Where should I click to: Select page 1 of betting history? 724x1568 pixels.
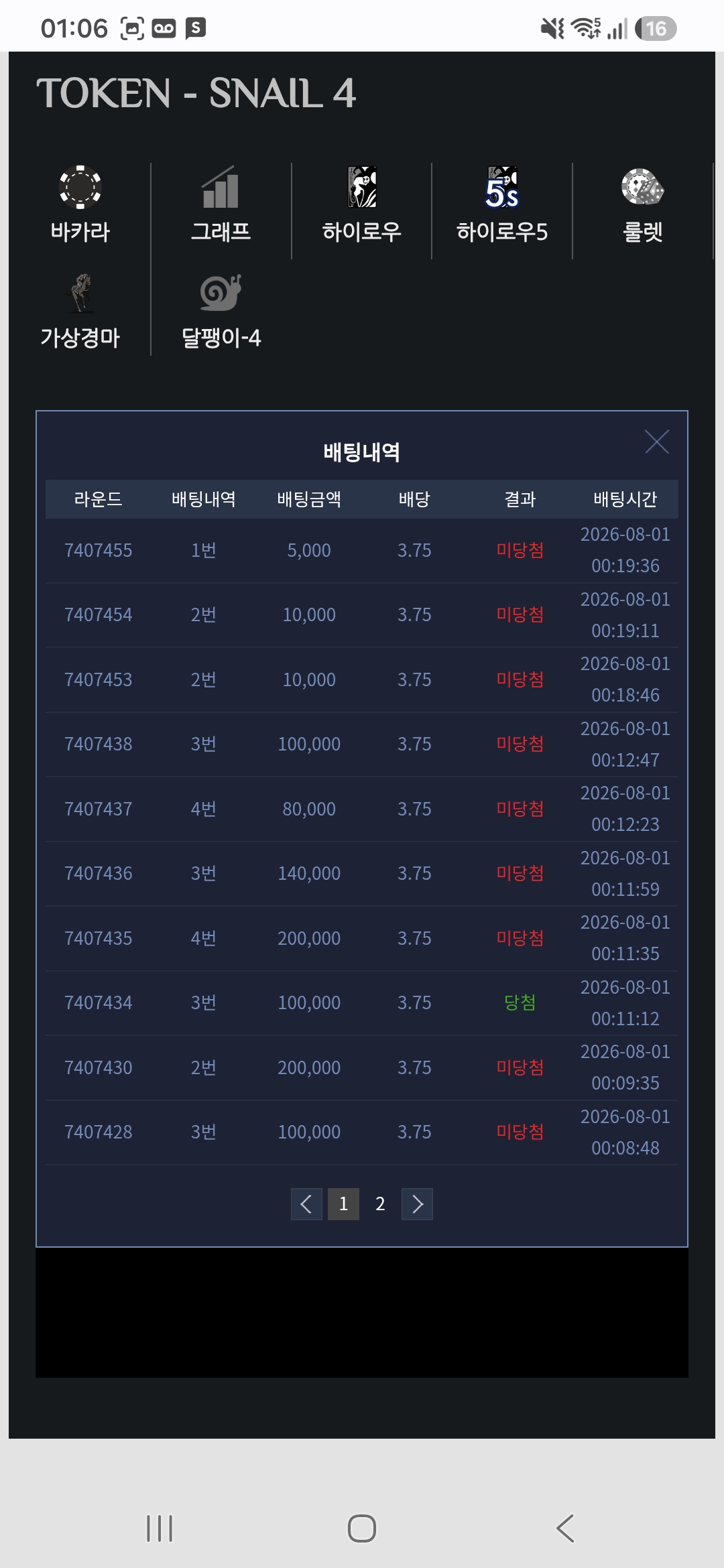(x=343, y=1204)
